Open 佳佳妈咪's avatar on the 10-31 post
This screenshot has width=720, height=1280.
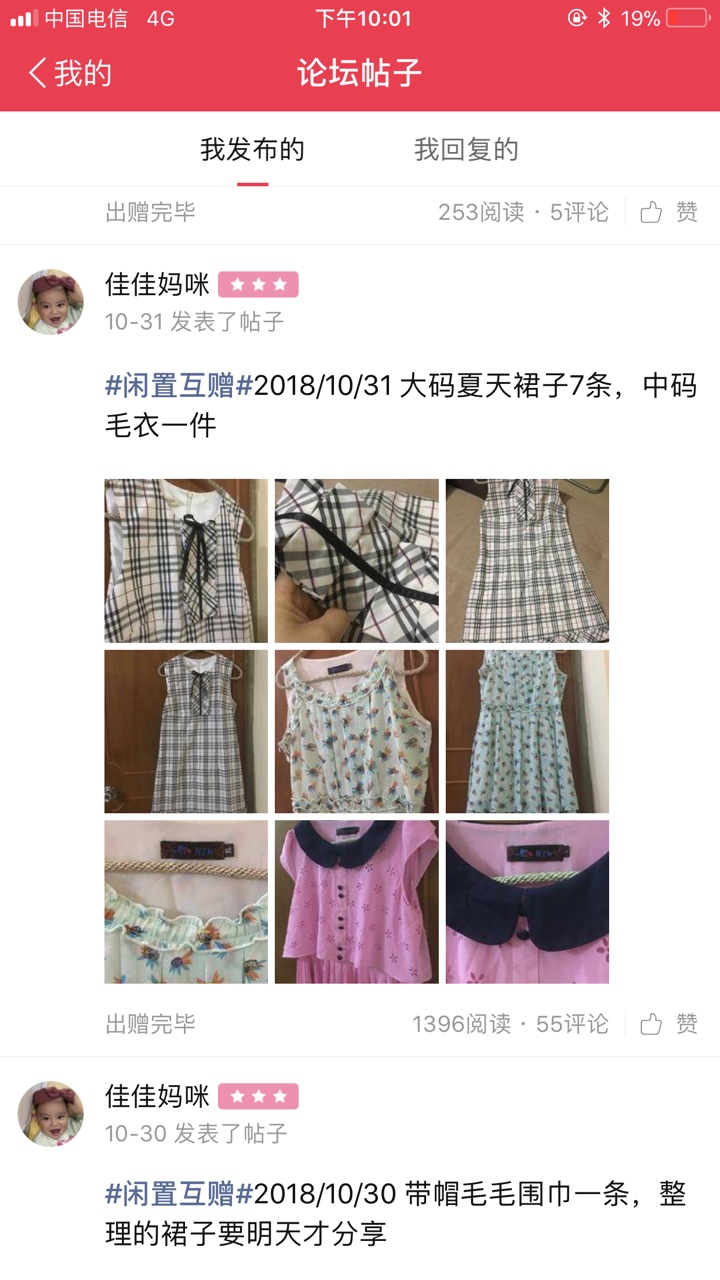[51, 301]
